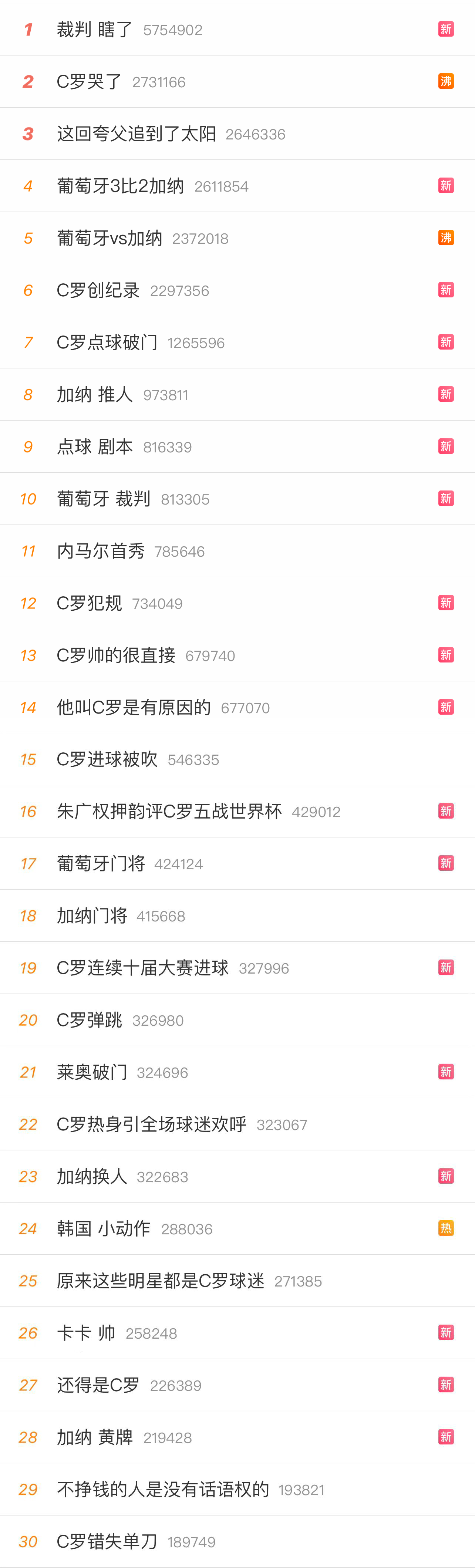Open the topic 朱广权押韵评C罗五战世界杯
This screenshot has height=1568, width=475.
pyautogui.click(x=169, y=812)
